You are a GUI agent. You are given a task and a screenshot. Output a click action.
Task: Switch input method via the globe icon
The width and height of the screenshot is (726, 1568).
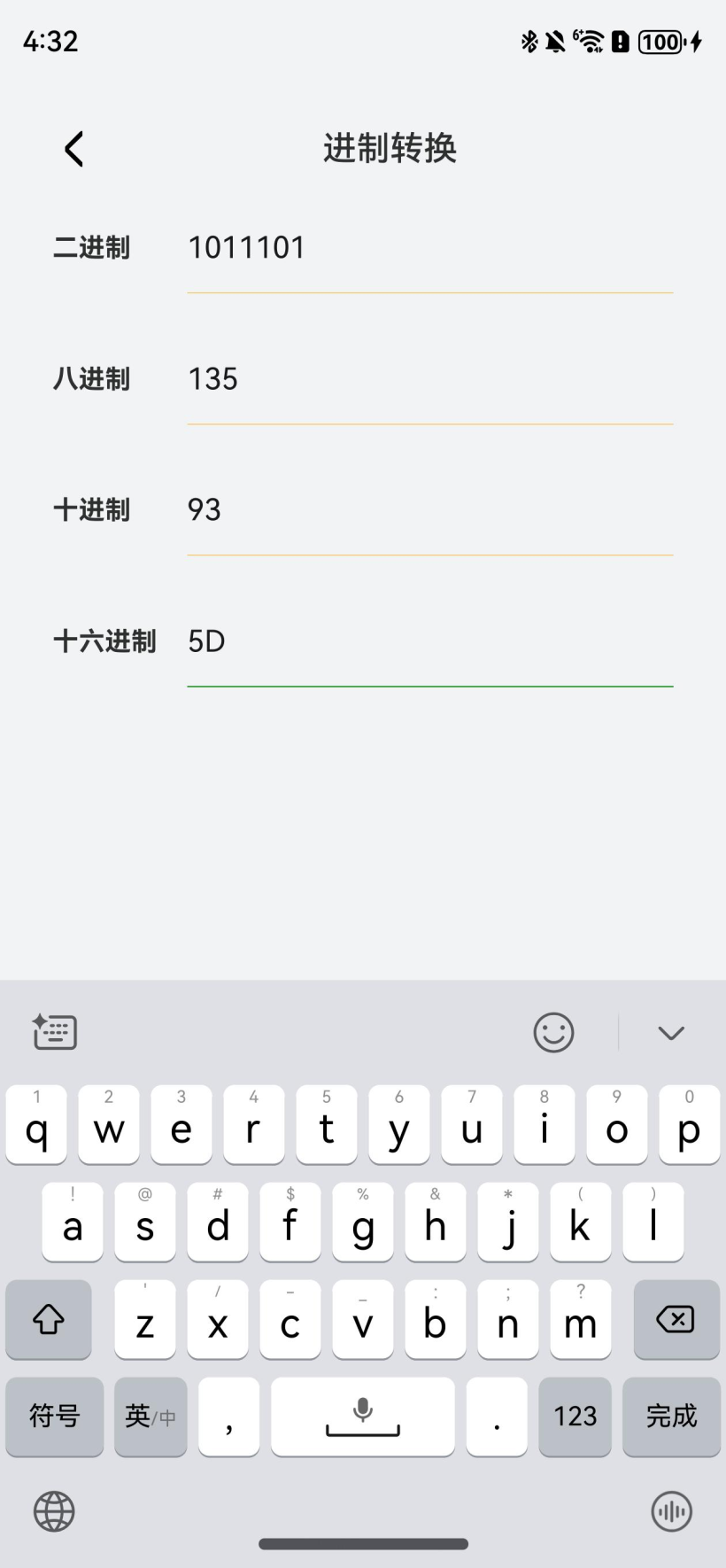(54, 1511)
